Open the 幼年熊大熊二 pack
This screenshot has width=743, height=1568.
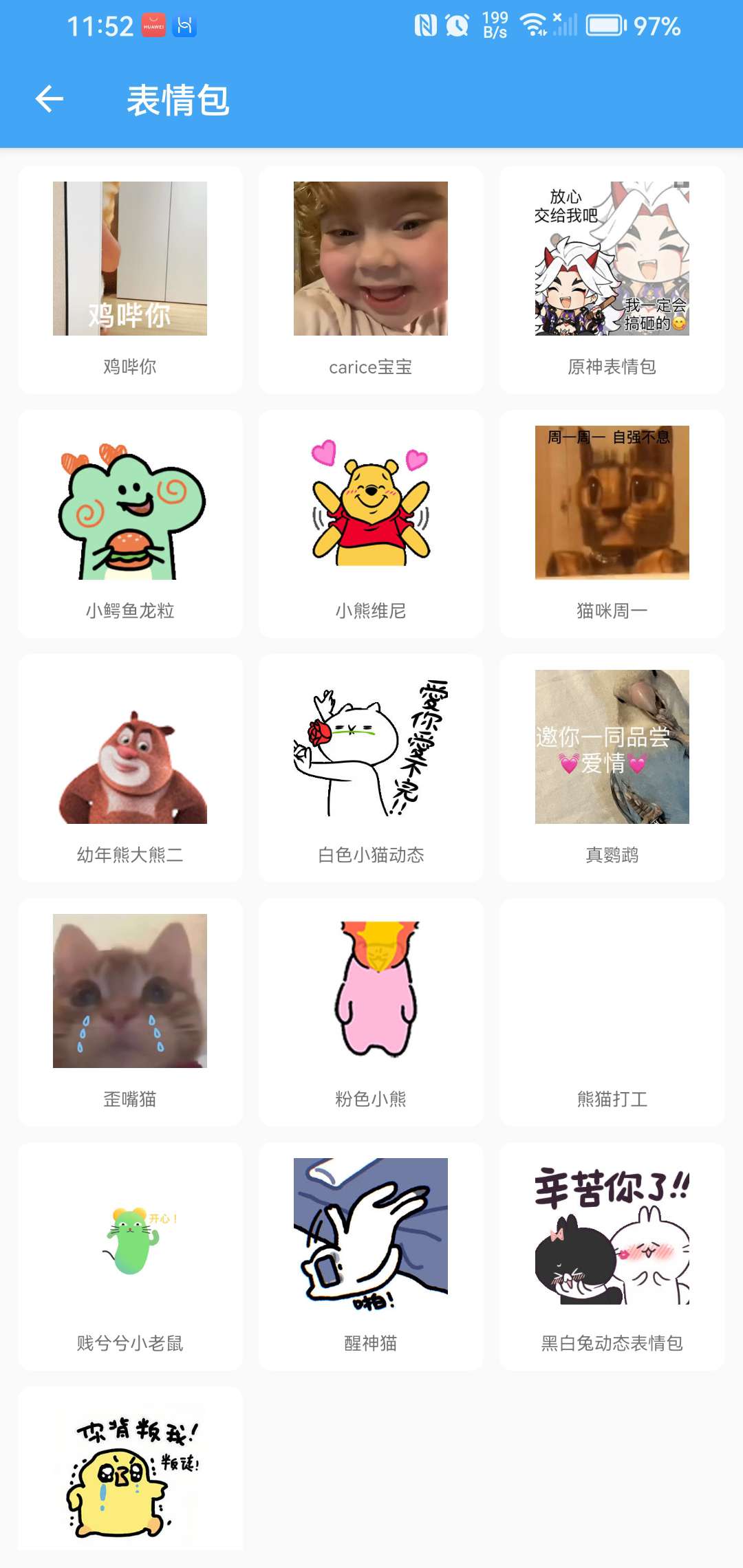[130, 767]
